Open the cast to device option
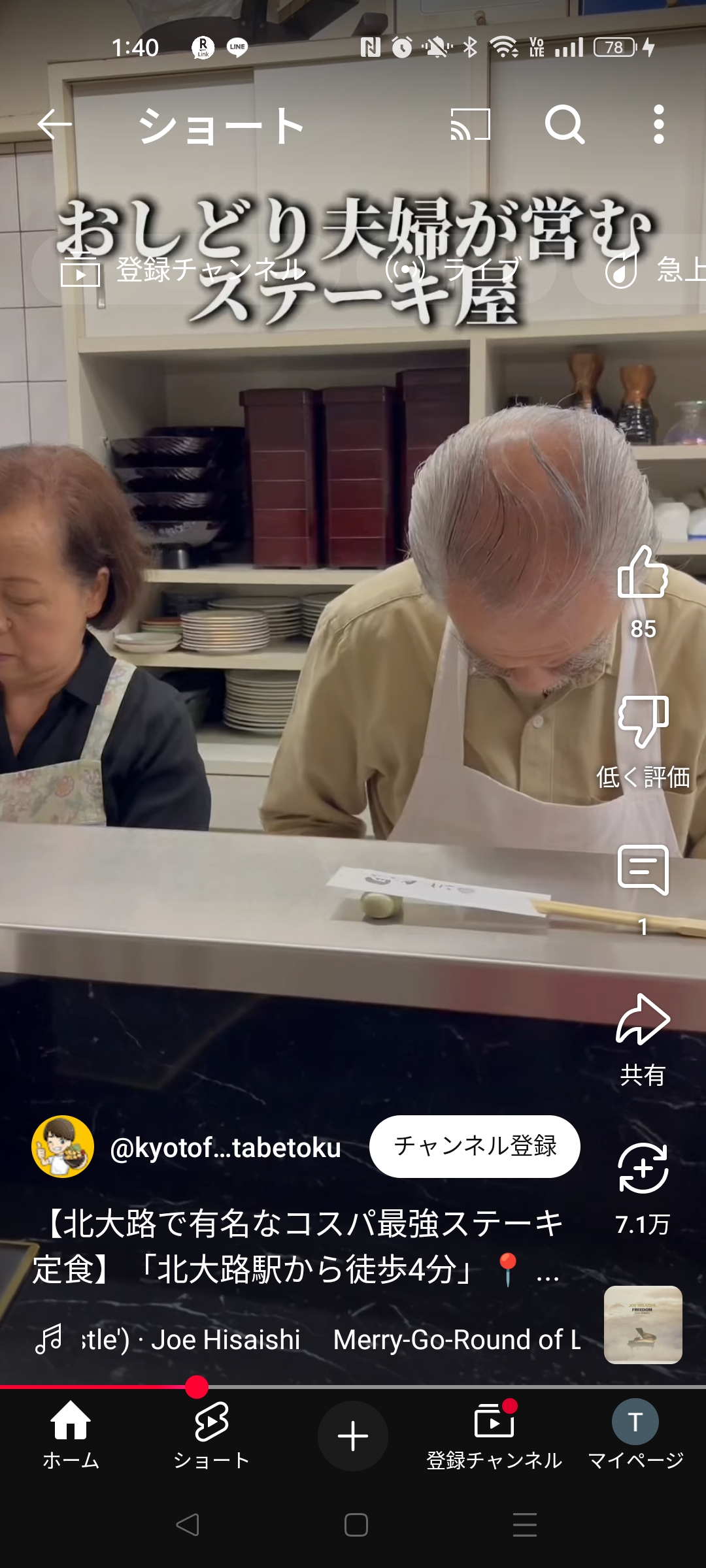Image resolution: width=706 pixels, height=1568 pixels. coord(470,124)
